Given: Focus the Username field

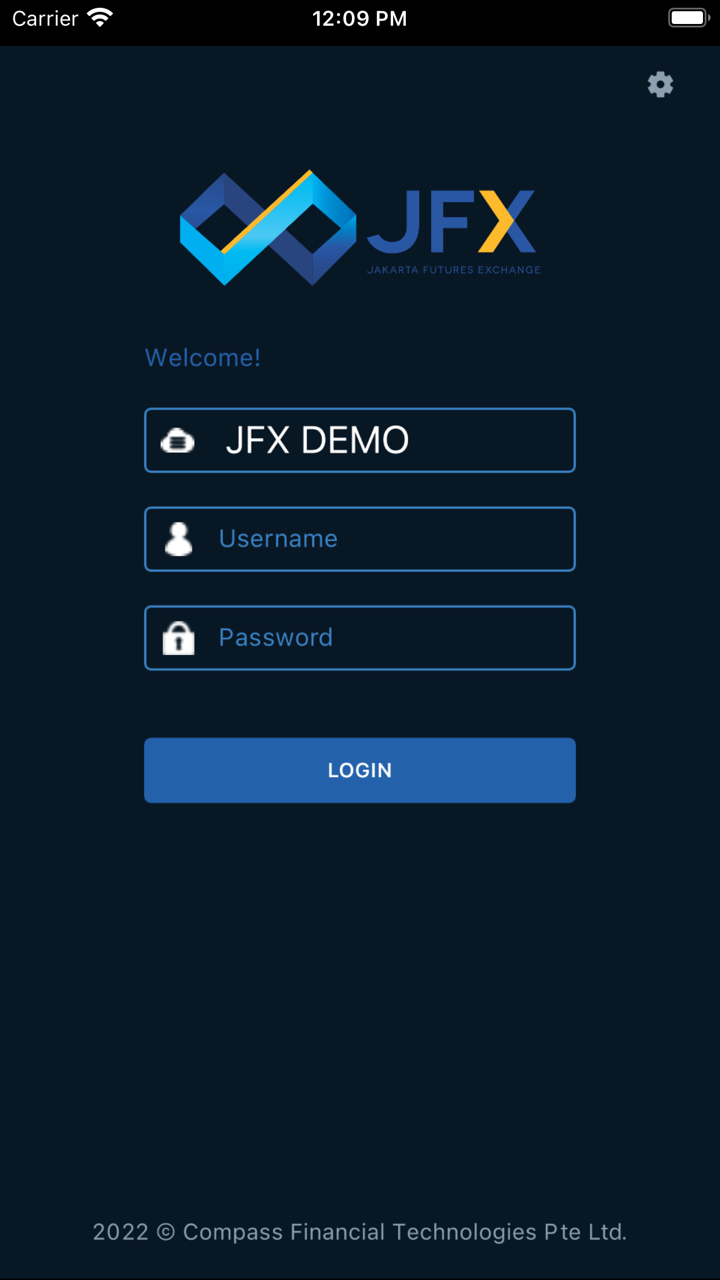Looking at the screenshot, I should (360, 539).
